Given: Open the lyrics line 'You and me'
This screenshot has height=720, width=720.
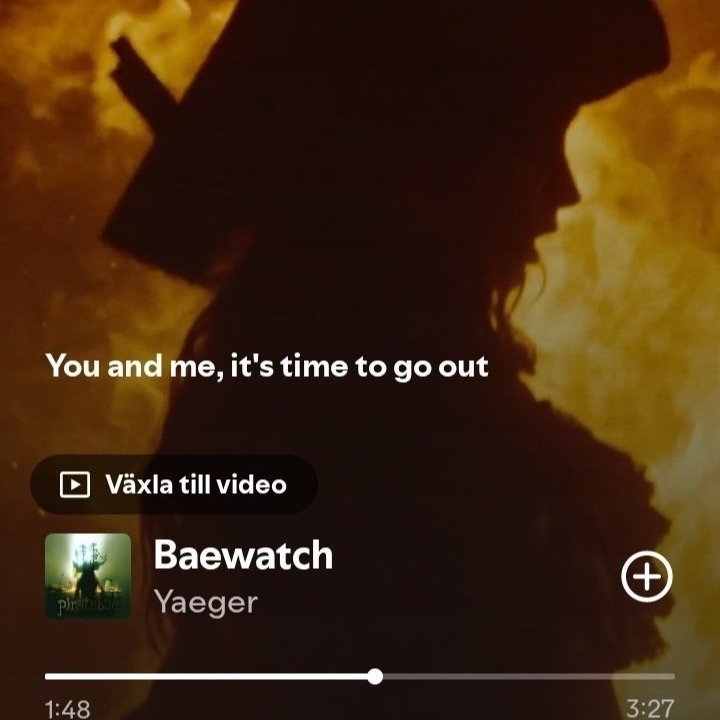Looking at the screenshot, I should (267, 366).
